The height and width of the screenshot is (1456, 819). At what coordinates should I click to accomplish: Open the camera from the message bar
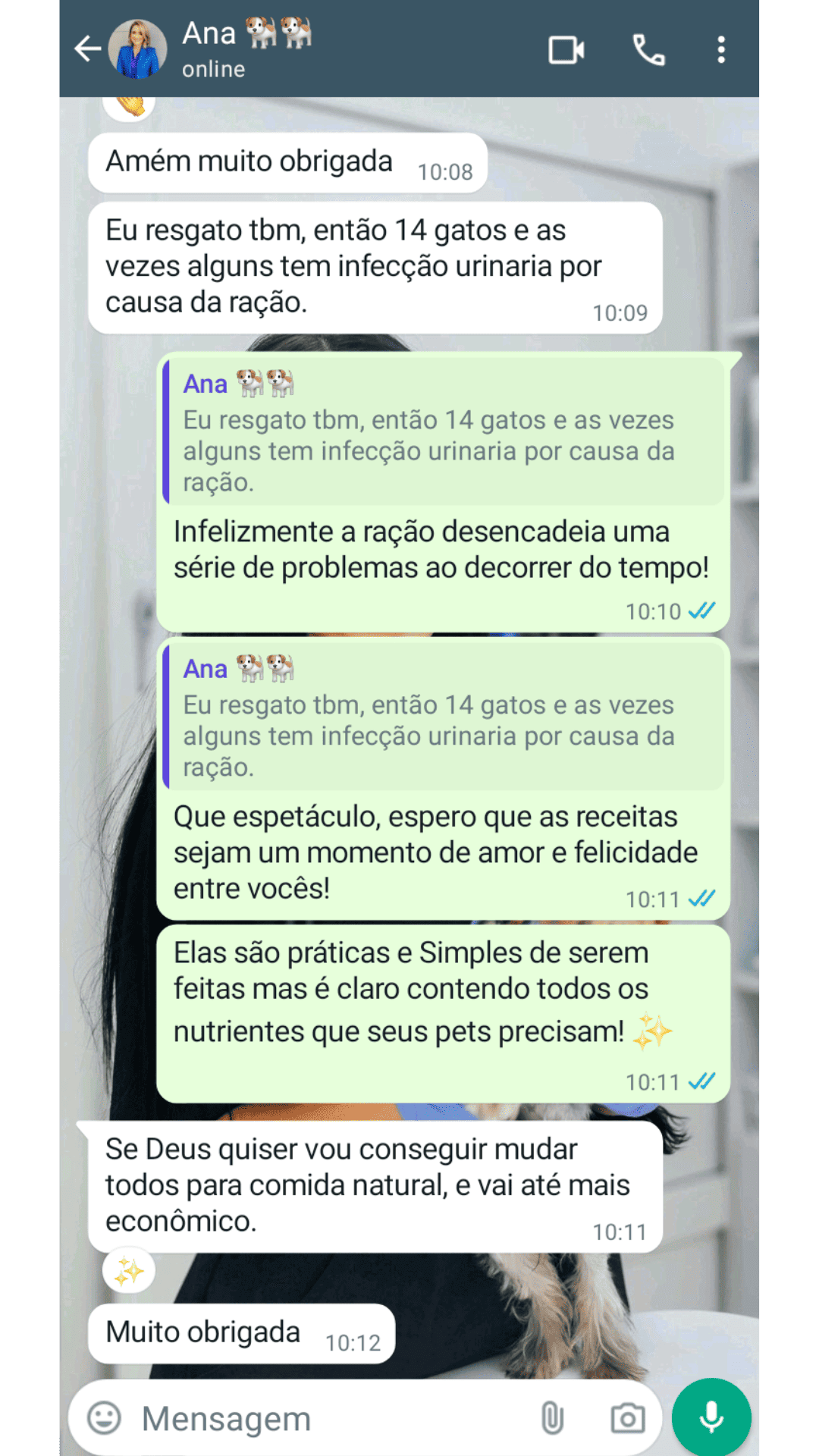628,1417
